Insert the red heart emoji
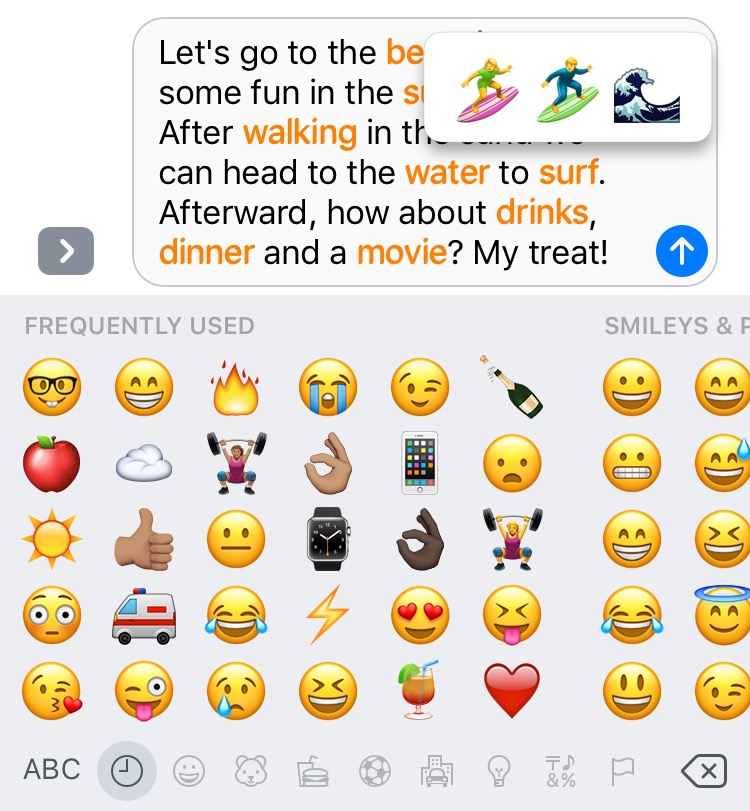The image size is (750, 811). [x=512, y=690]
